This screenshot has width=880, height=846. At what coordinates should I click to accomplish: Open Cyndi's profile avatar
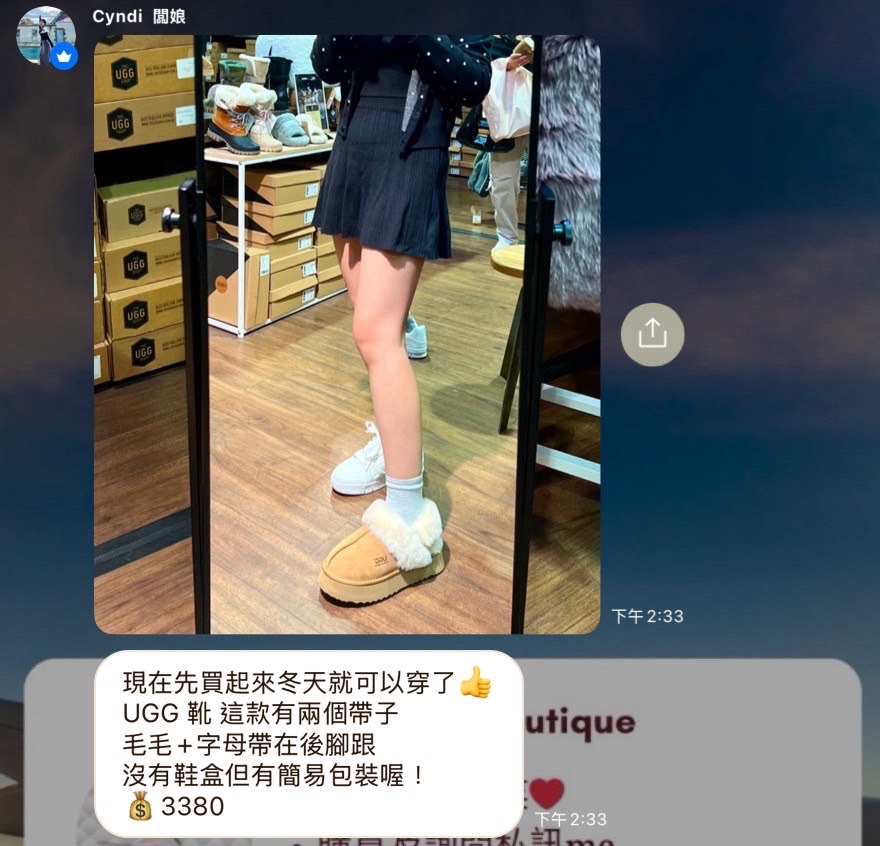click(x=45, y=36)
